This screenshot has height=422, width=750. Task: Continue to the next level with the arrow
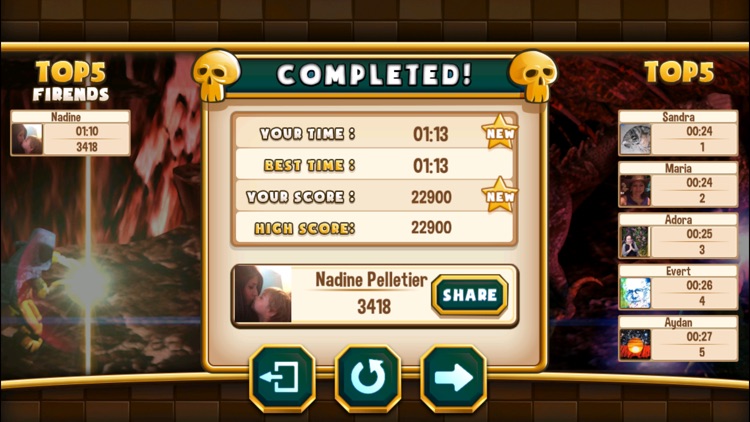pyautogui.click(x=453, y=378)
